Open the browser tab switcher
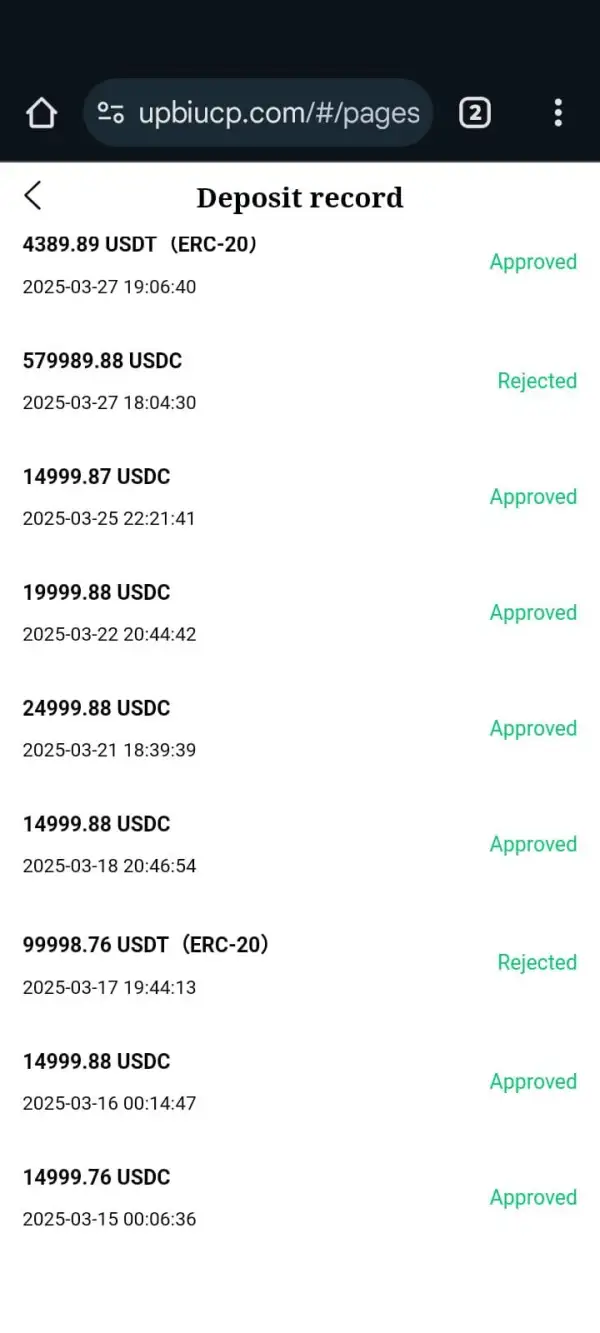The height and width of the screenshot is (1333, 600). pos(475,113)
